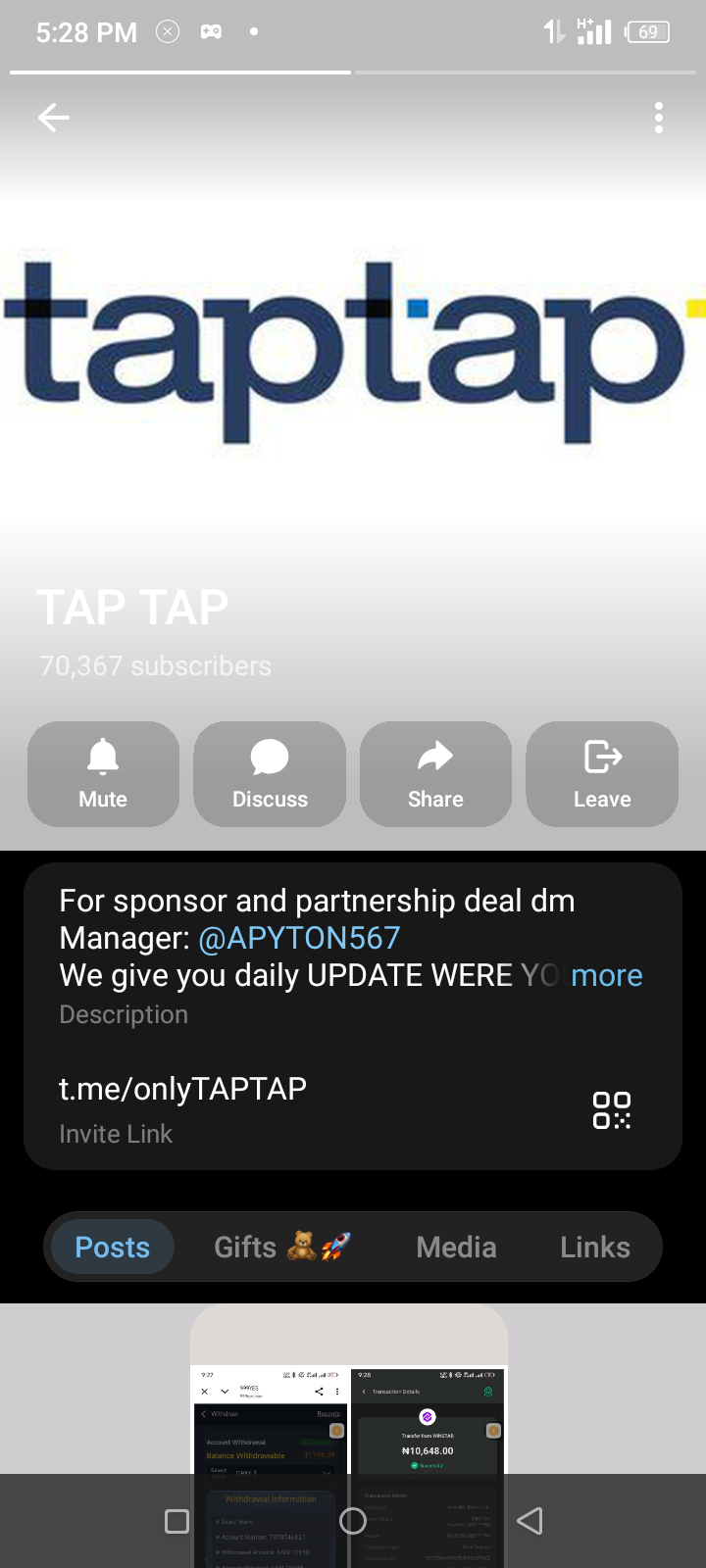Open the post with withdrawal screenshots
Image resolution: width=706 pixels, height=1568 pixels.
349,1421
